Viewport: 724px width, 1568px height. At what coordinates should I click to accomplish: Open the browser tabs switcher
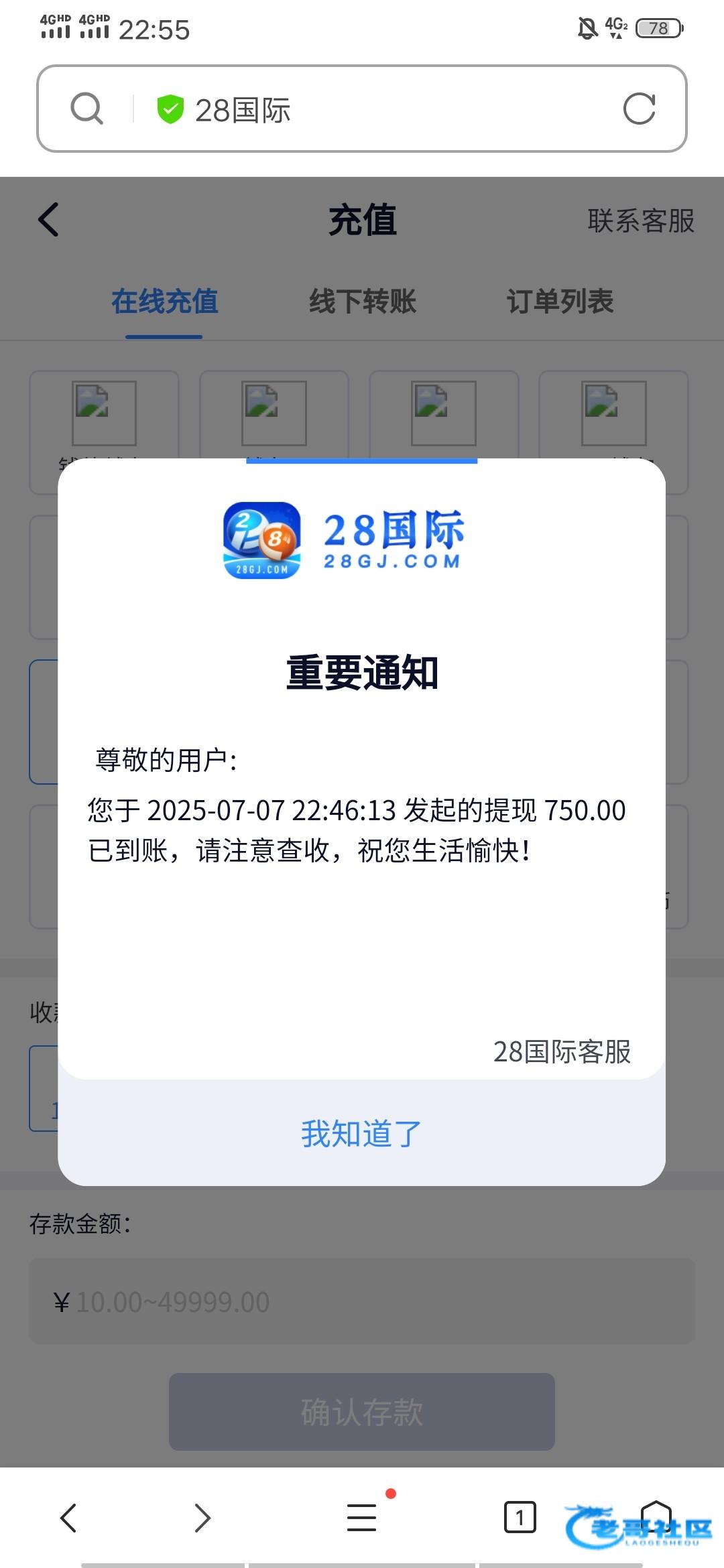(x=520, y=1517)
